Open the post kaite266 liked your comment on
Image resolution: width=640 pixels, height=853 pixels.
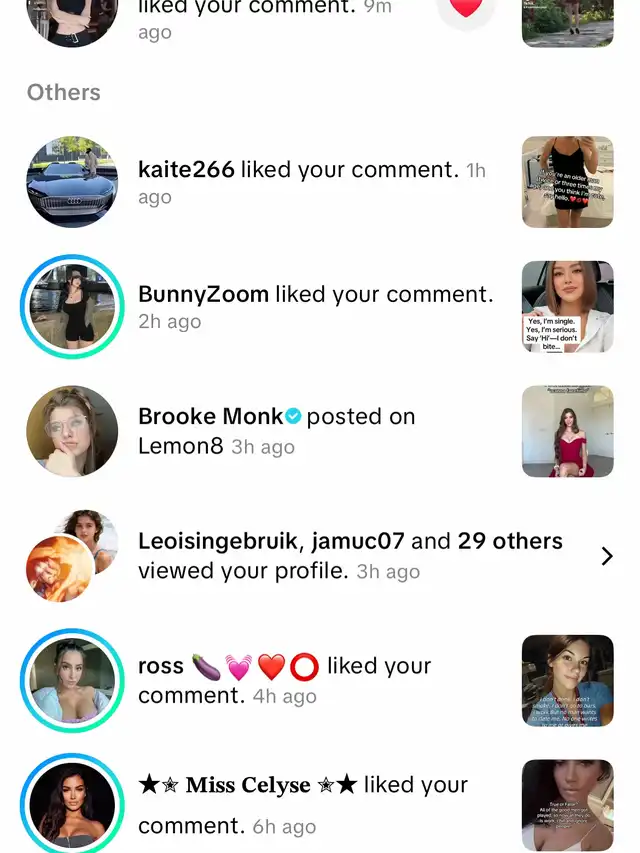tap(567, 182)
